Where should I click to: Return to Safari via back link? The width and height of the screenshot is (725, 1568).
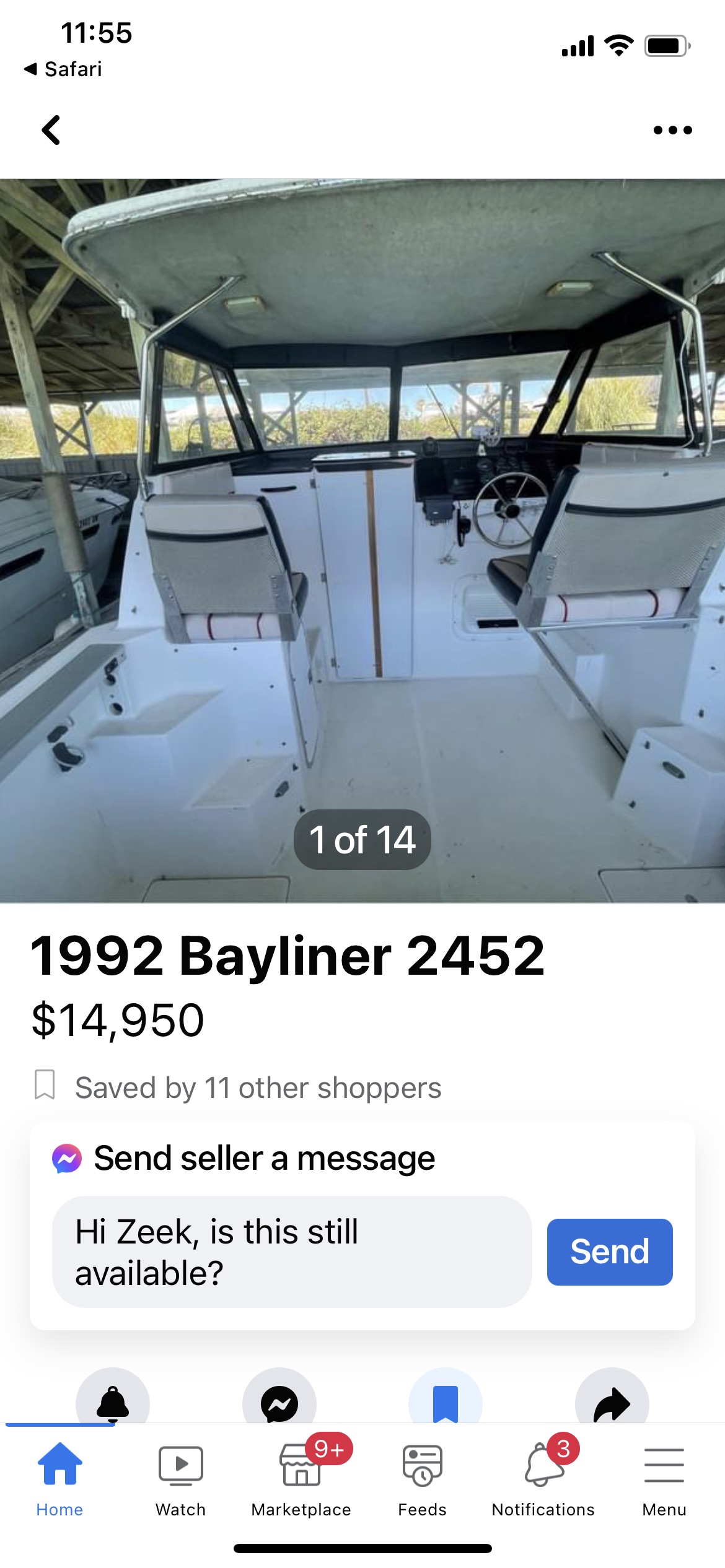(x=63, y=69)
